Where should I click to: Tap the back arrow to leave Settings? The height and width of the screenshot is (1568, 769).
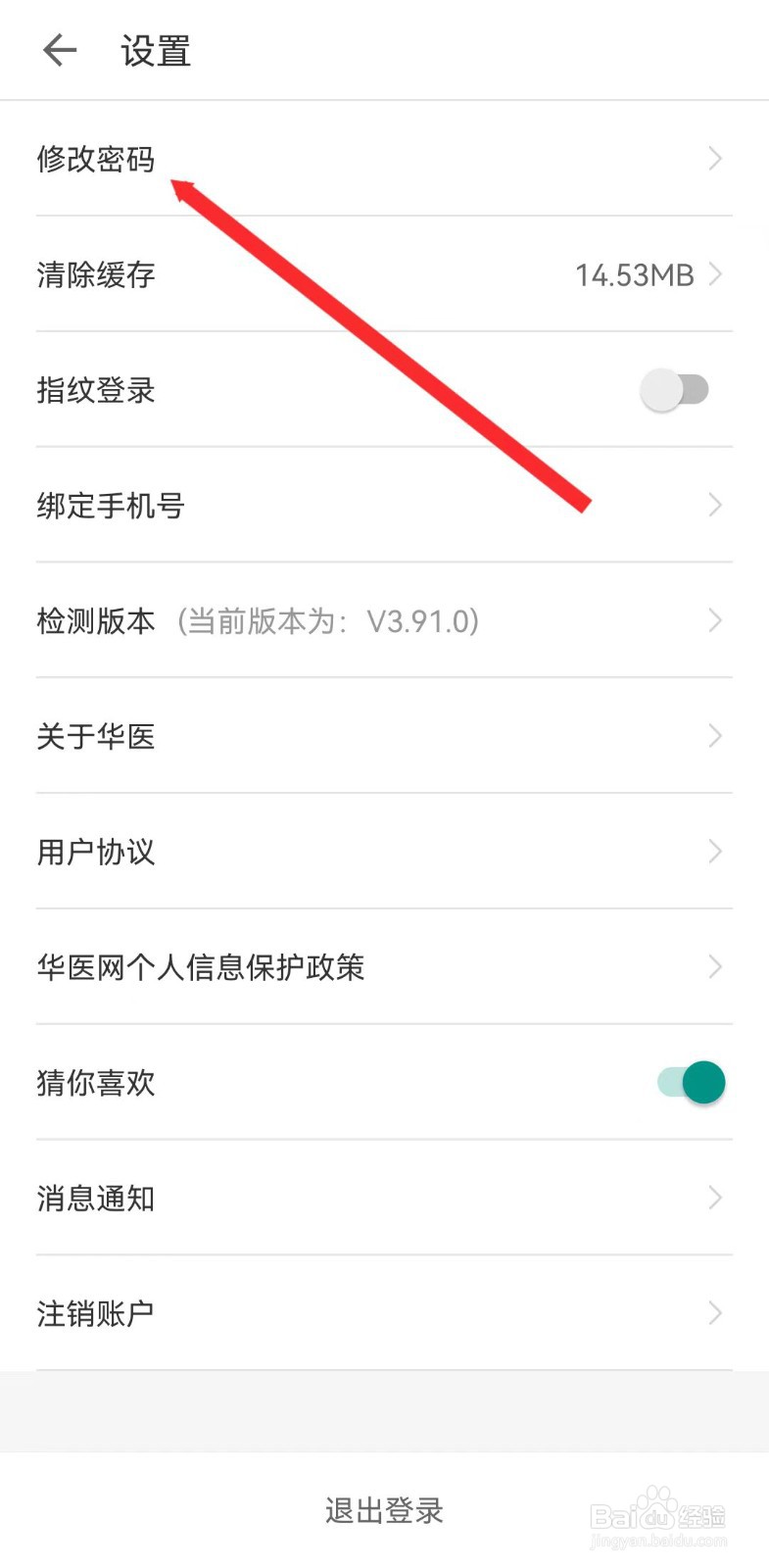pyautogui.click(x=59, y=50)
